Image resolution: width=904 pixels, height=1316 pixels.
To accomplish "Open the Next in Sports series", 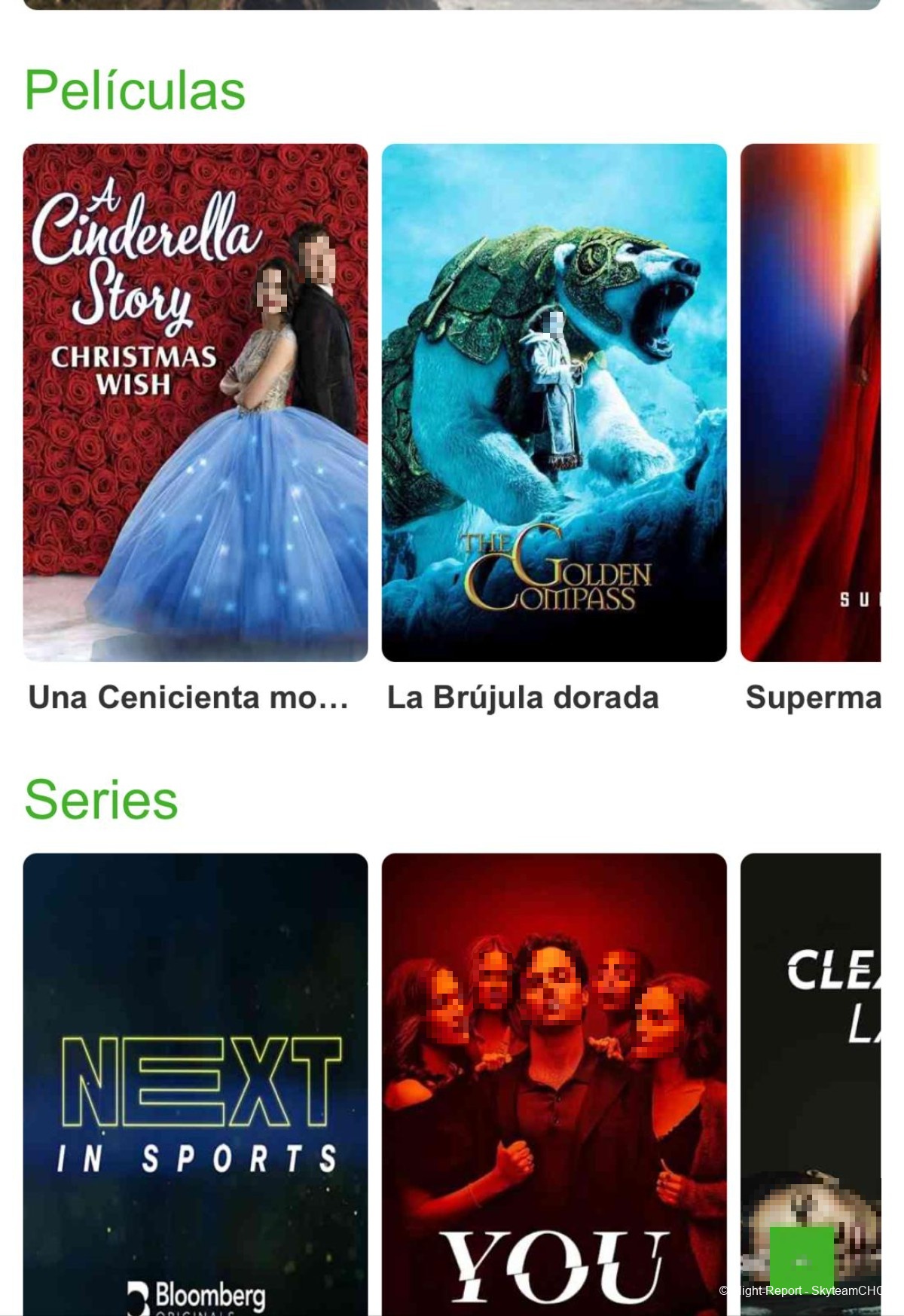I will coord(195,1083).
